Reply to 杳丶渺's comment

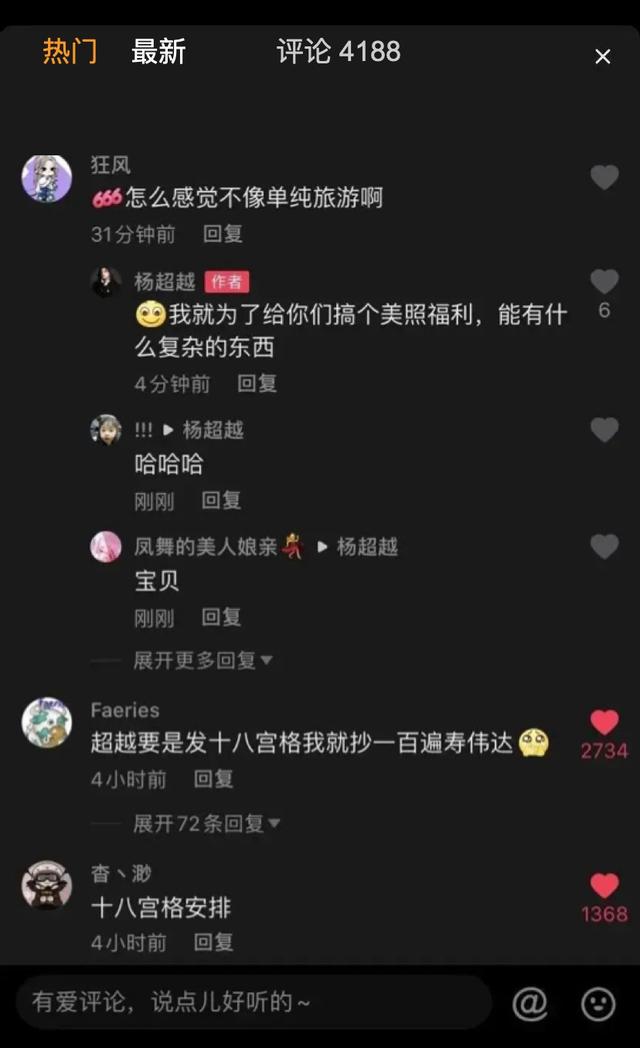[x=213, y=942]
